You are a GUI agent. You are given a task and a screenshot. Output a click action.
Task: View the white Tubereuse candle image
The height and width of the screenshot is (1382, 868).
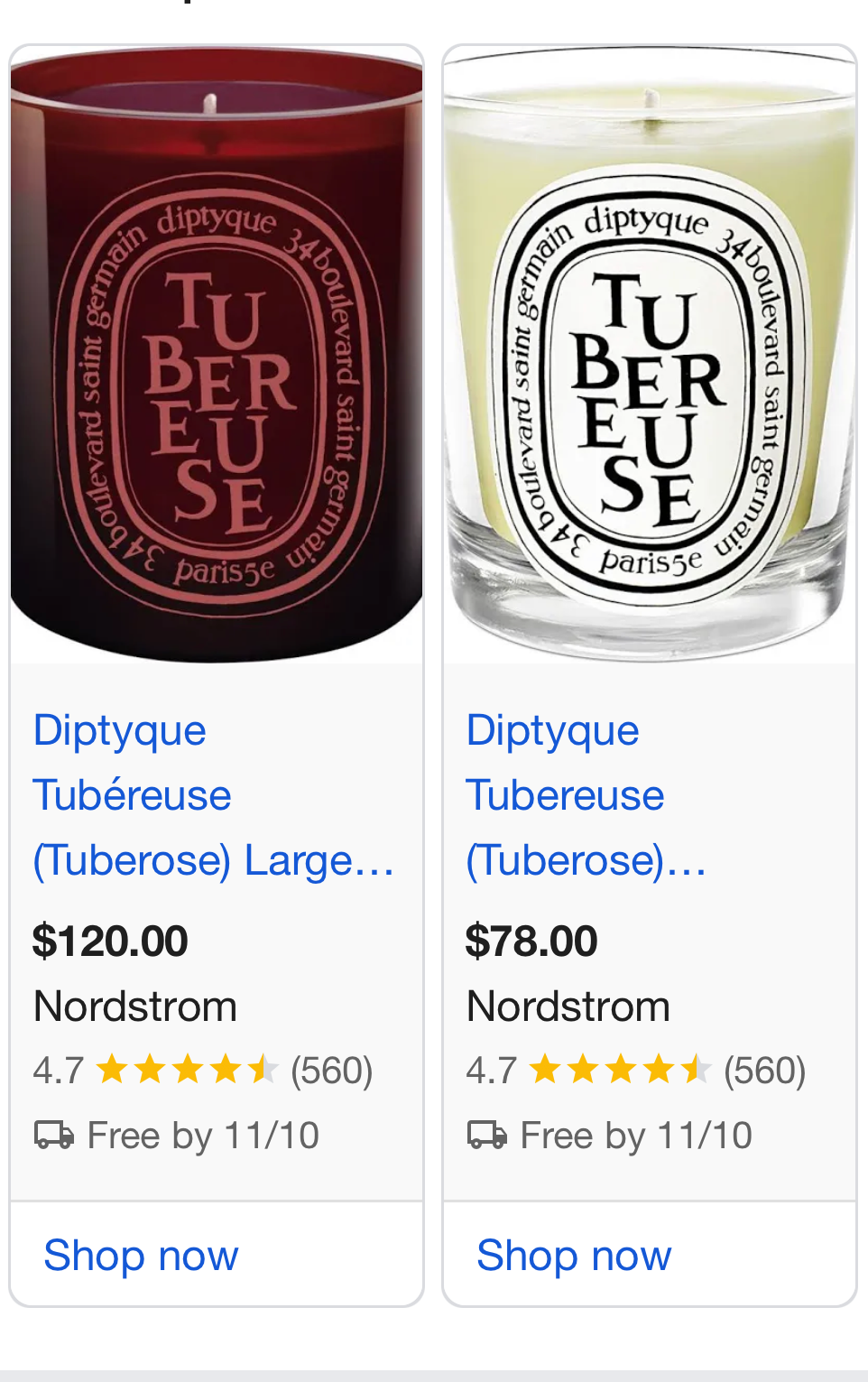[648, 352]
